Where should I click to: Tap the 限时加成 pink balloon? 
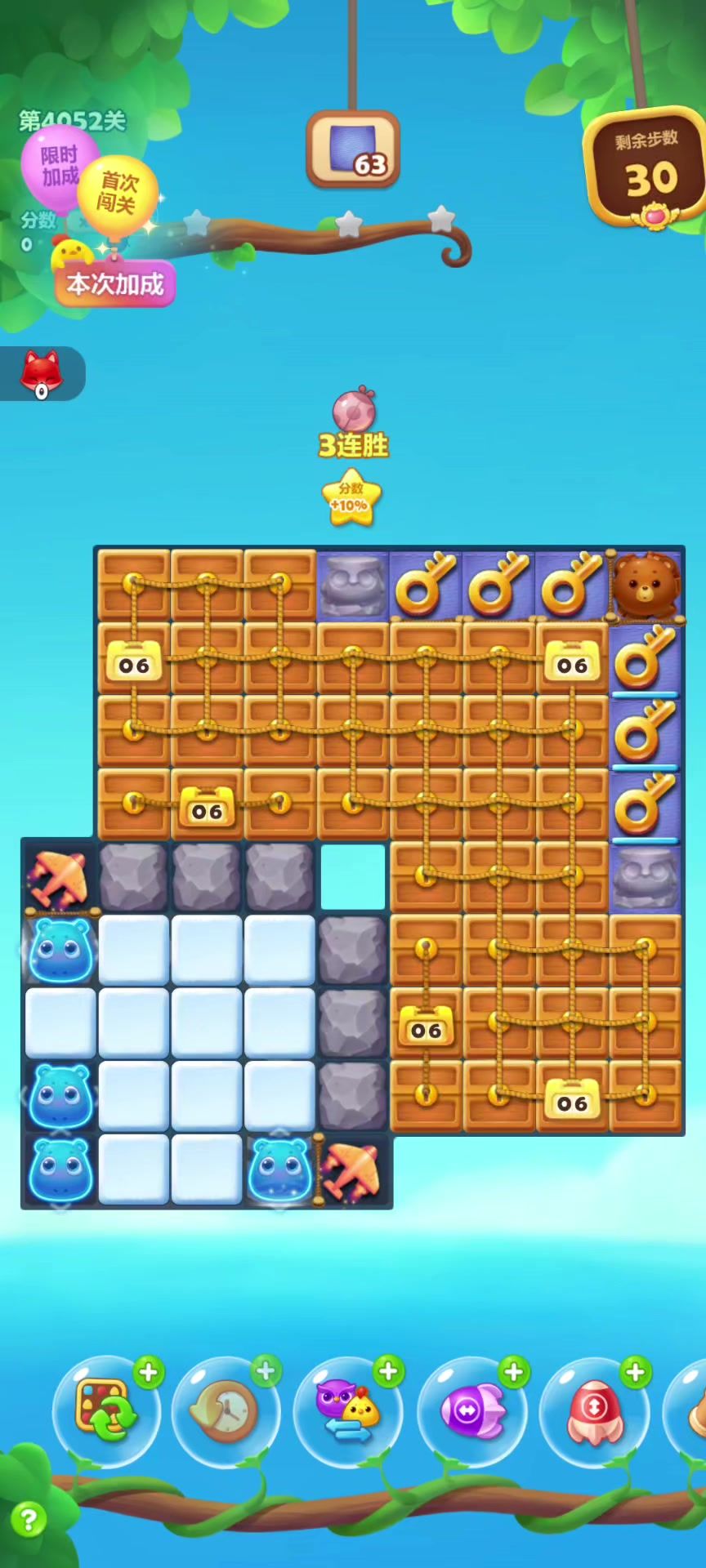57,167
